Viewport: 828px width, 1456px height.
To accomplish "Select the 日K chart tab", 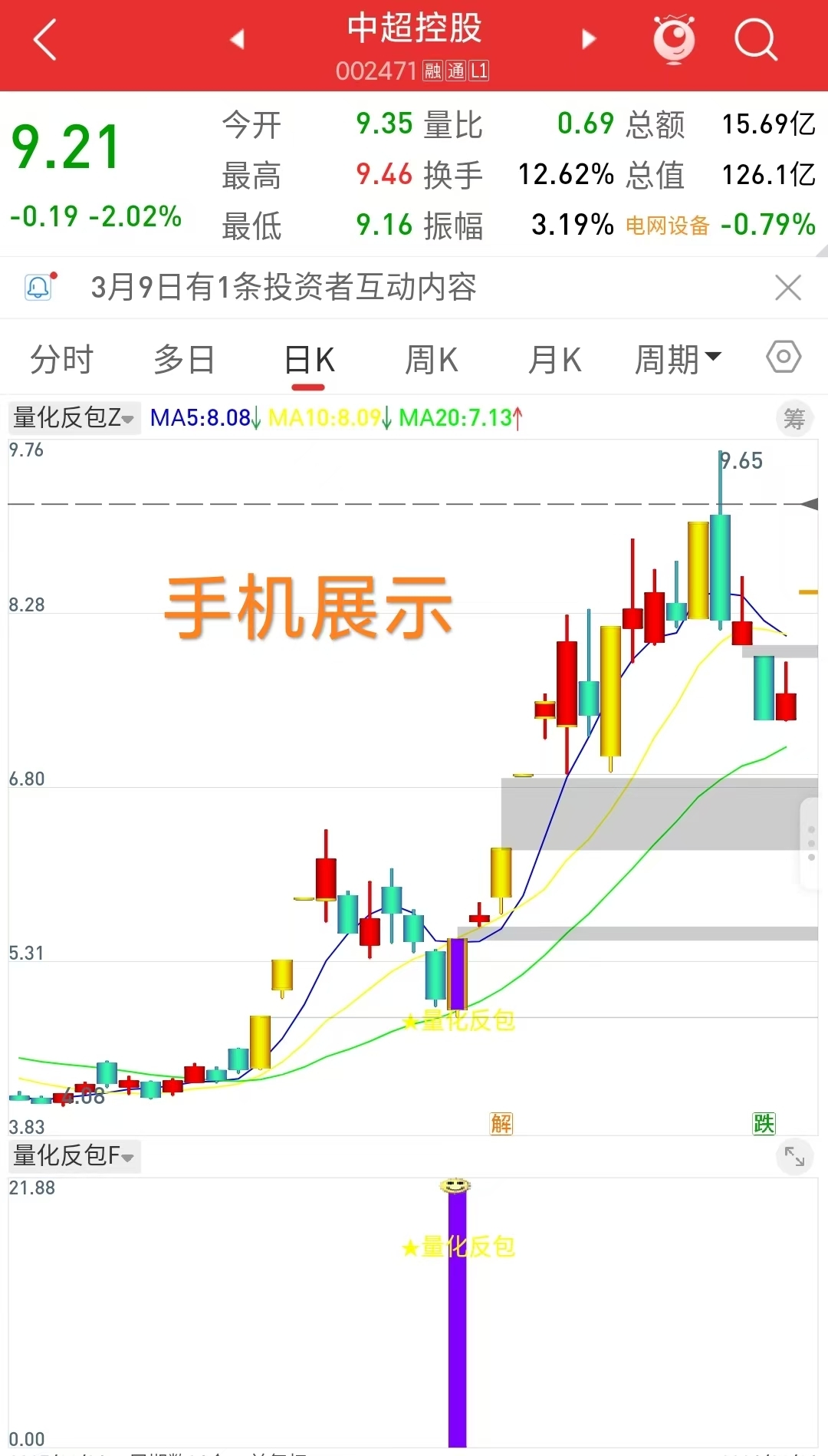I will click(x=309, y=360).
